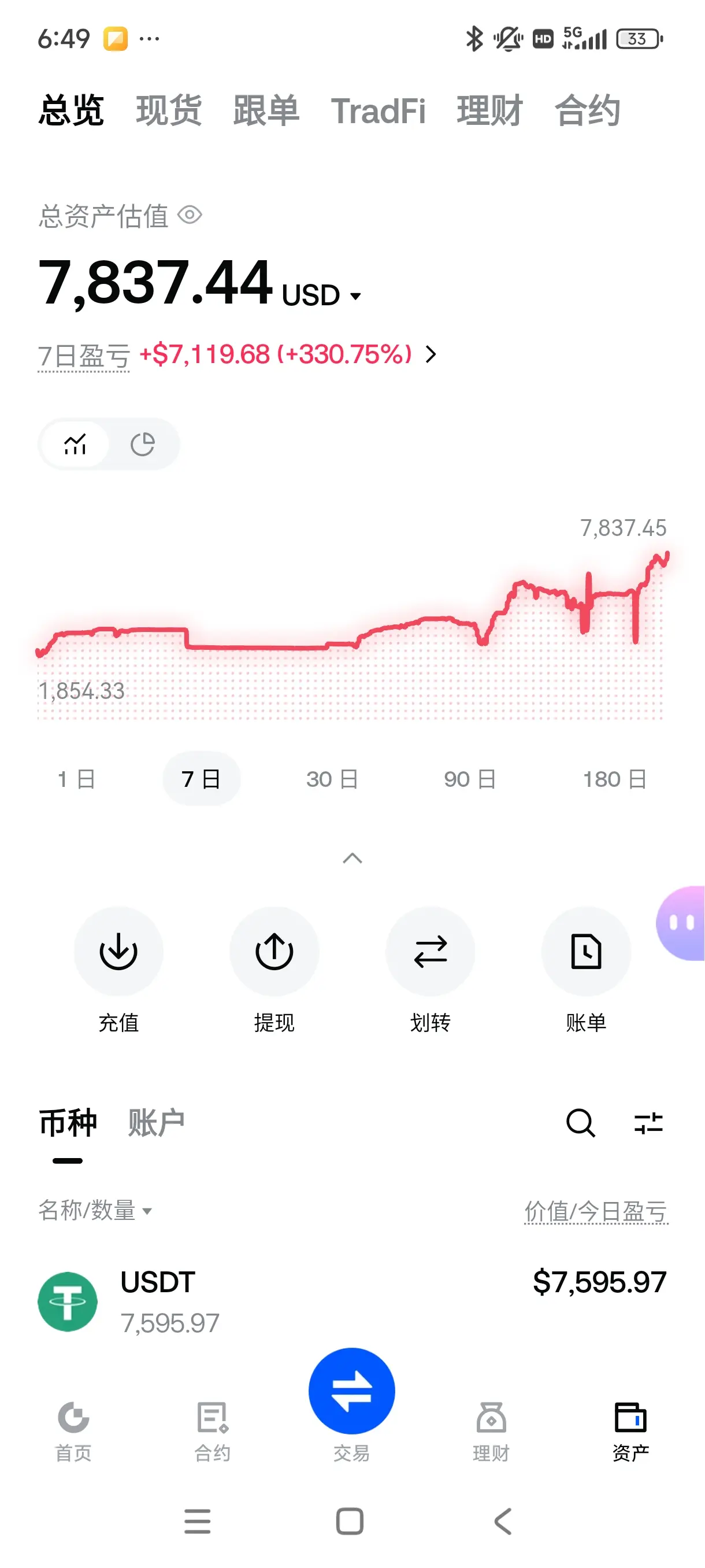Collapse the chart with up chevron

coord(352,858)
